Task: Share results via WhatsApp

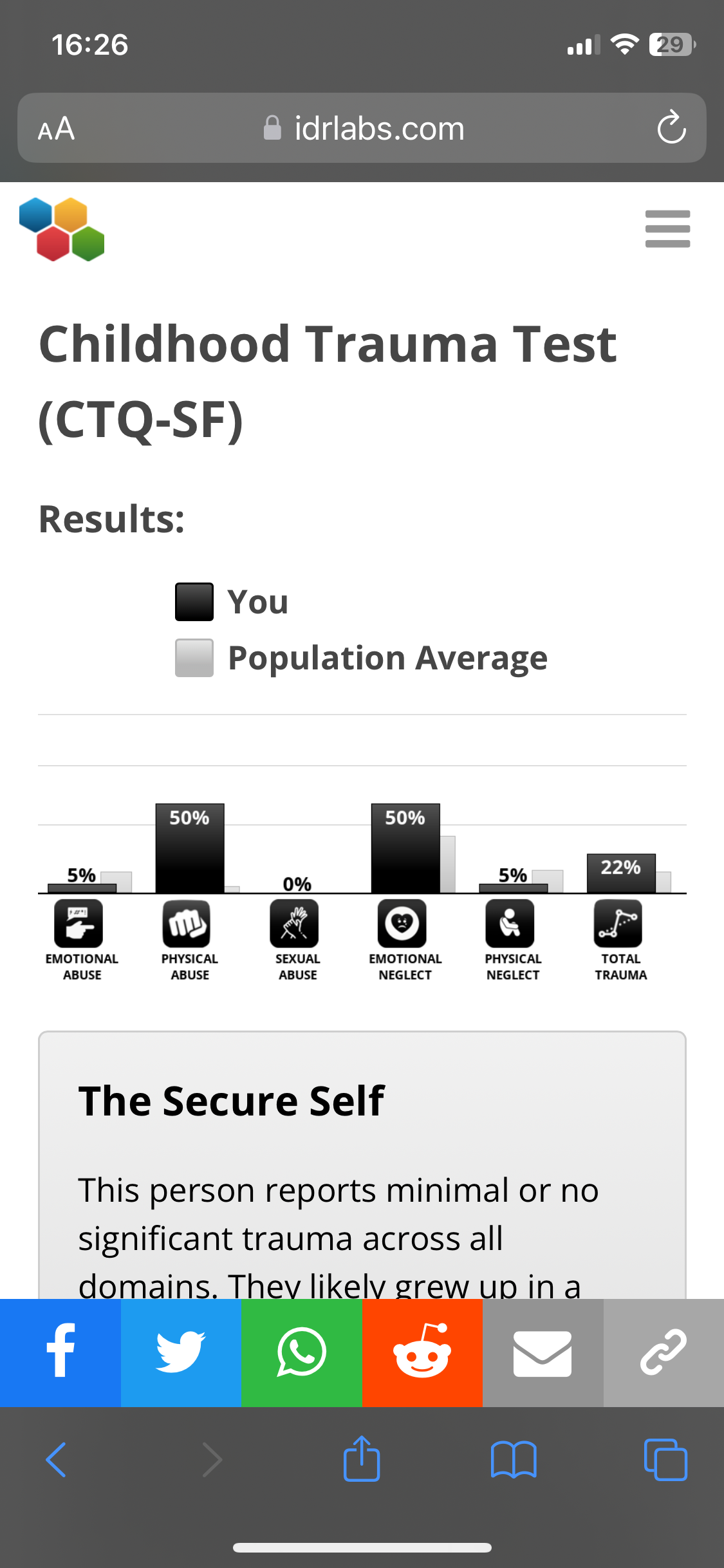Action: click(302, 1352)
